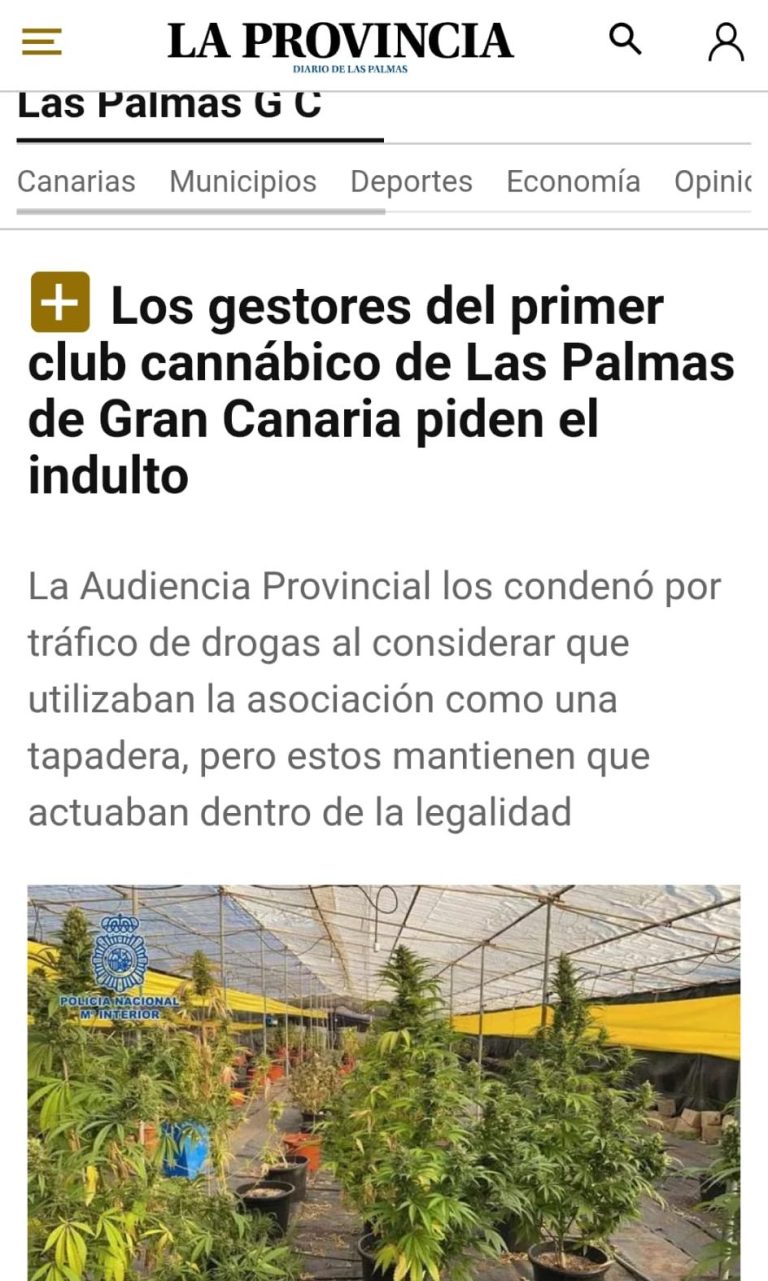This screenshot has height=1281, width=768.
Task: Switch to the Canarias section
Action: 76,181
